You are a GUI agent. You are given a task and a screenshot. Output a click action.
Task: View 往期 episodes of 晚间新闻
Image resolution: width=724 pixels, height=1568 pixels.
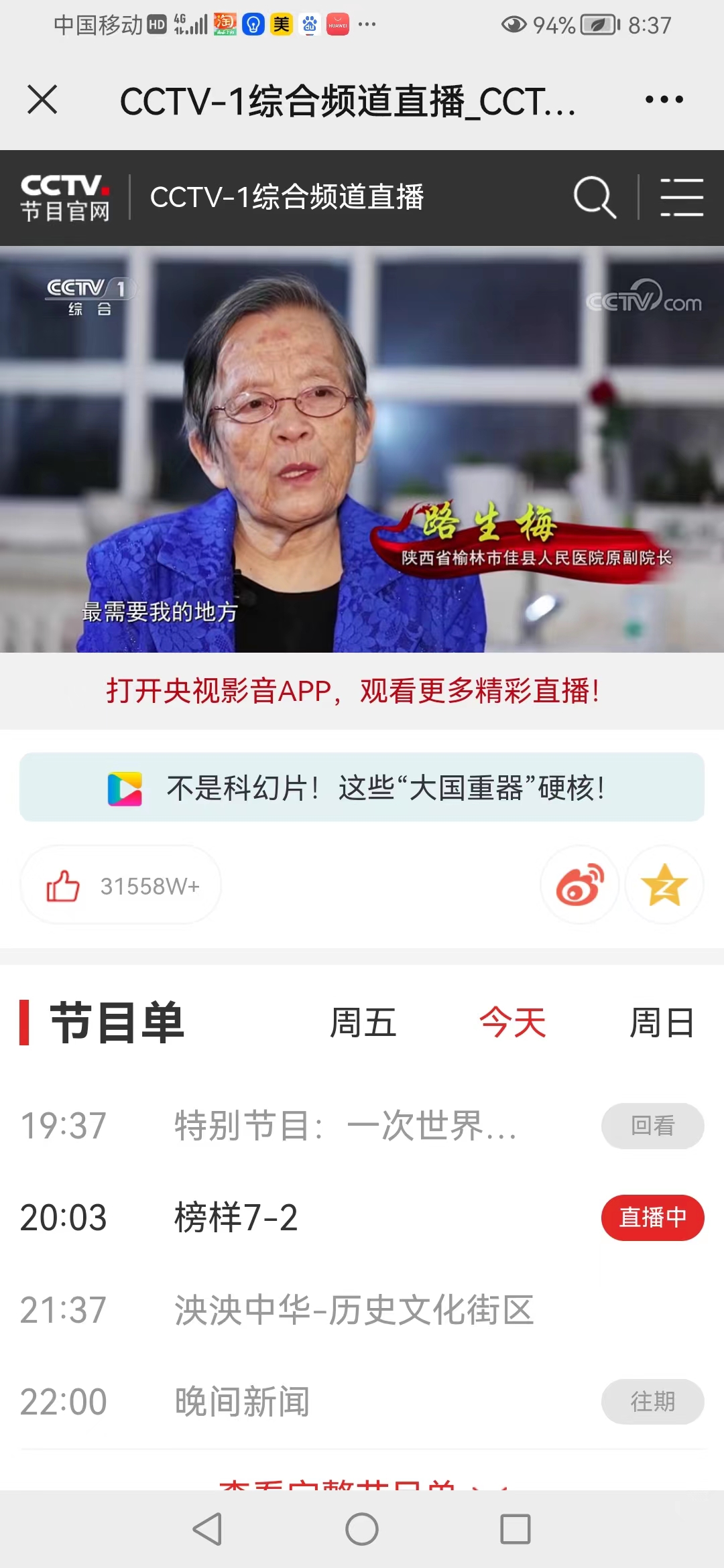click(652, 1401)
